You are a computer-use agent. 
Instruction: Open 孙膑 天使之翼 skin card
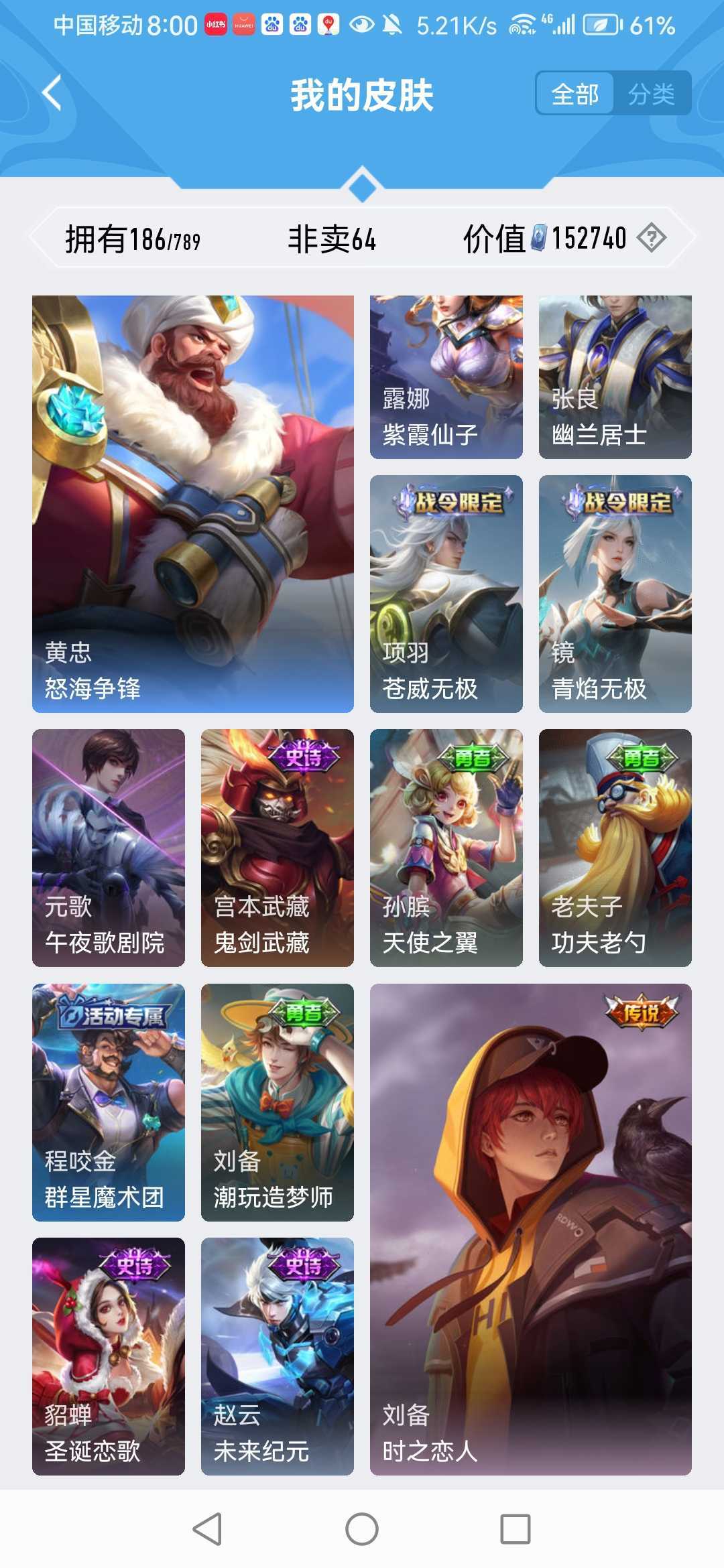[446, 848]
